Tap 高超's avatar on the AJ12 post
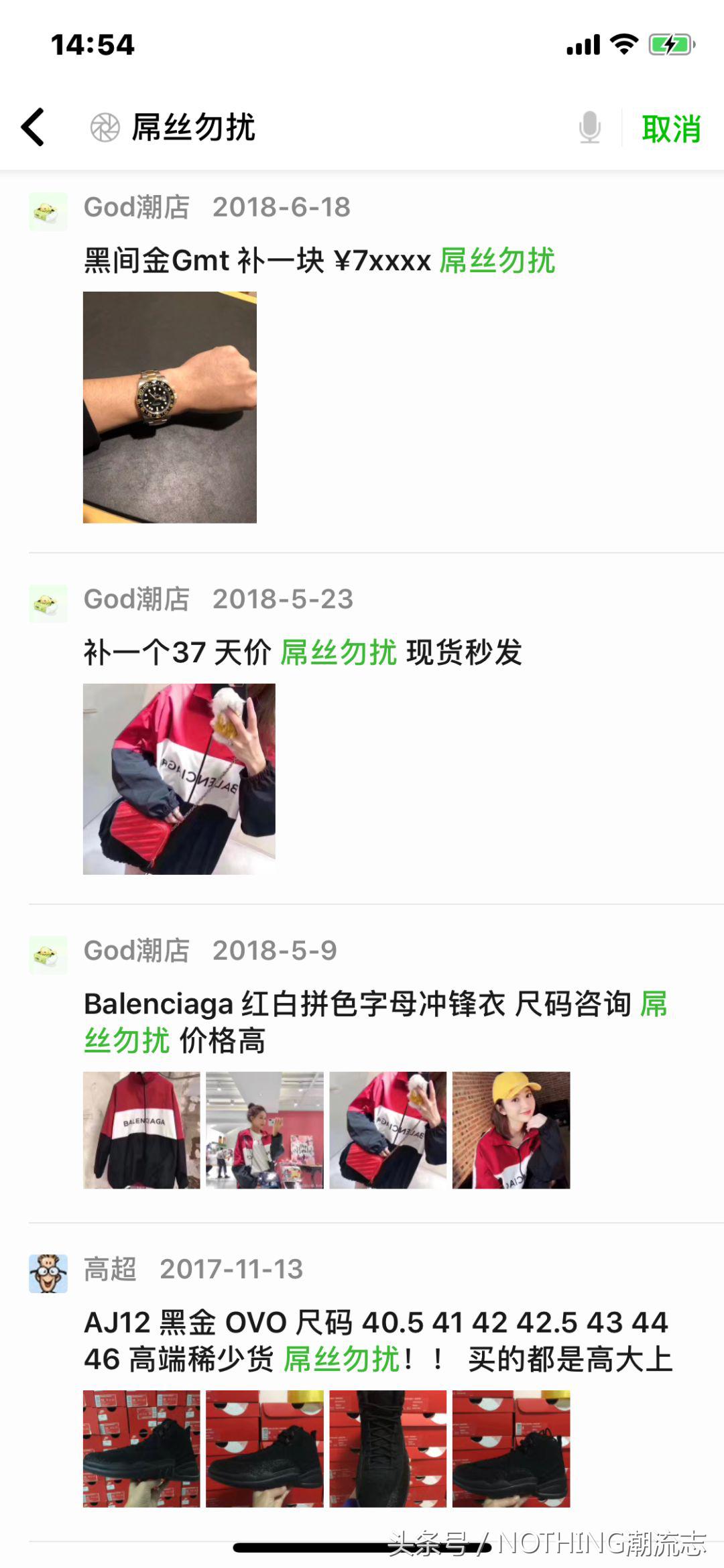This screenshot has height=1568, width=724. [48, 1273]
